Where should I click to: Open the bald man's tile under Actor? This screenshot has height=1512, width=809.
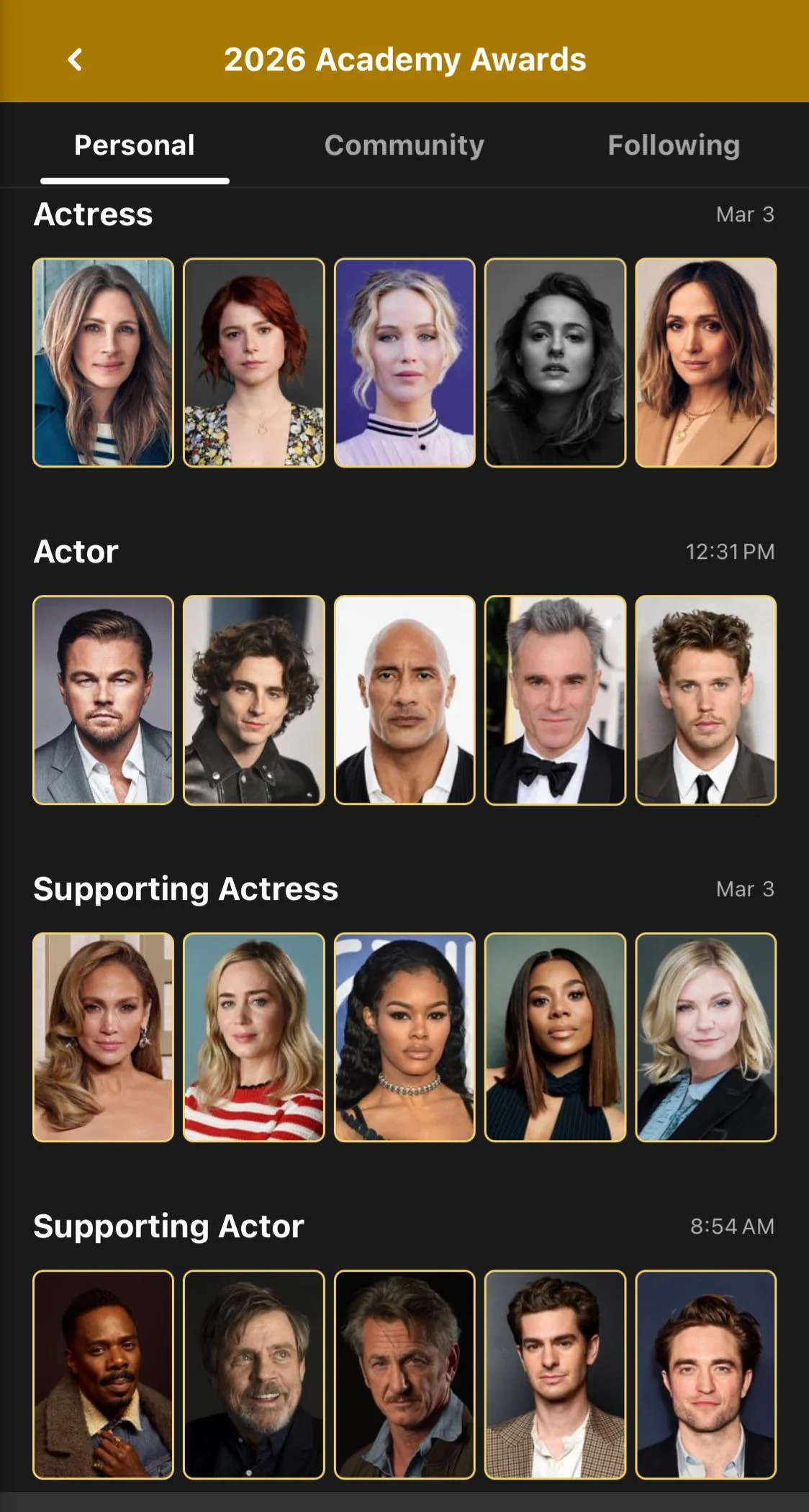[404, 700]
